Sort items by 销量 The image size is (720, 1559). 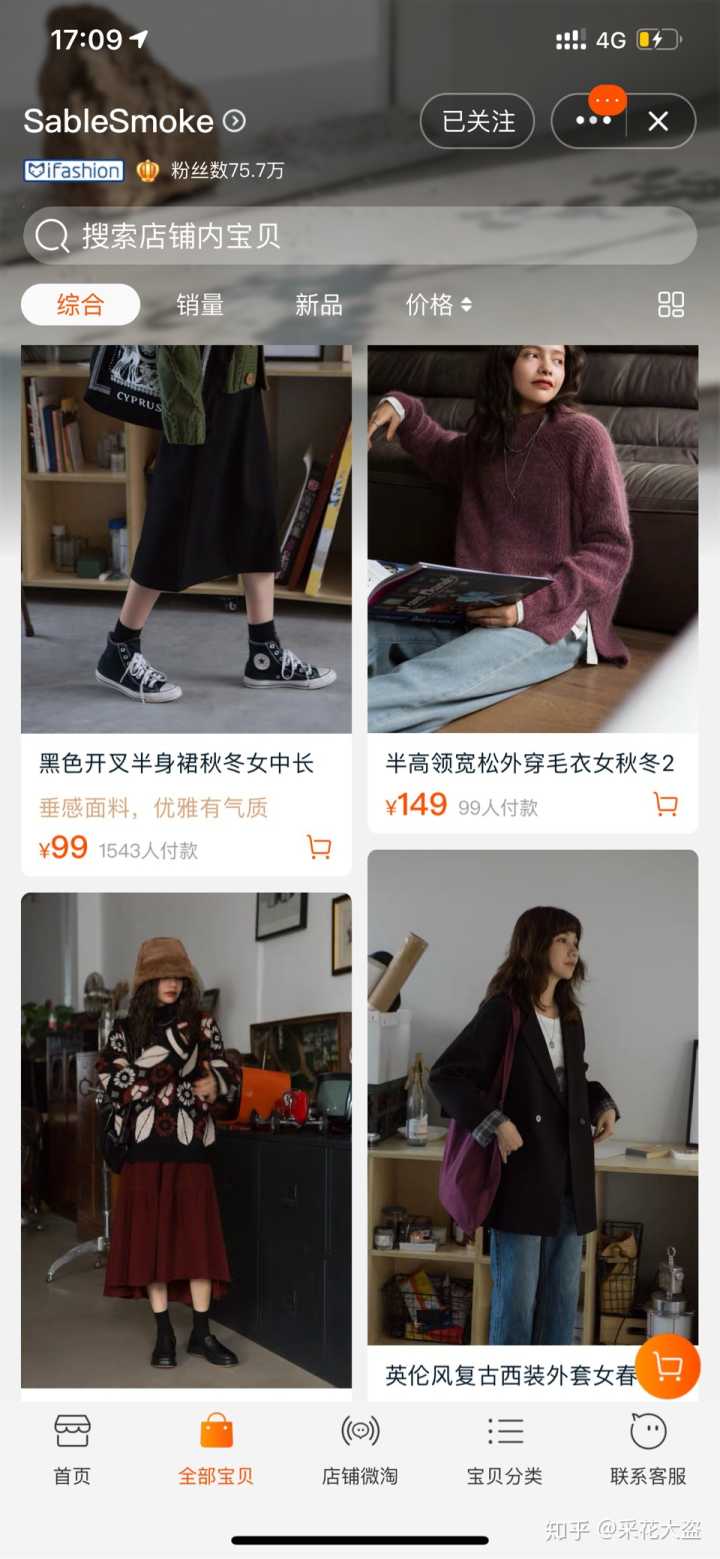[200, 305]
